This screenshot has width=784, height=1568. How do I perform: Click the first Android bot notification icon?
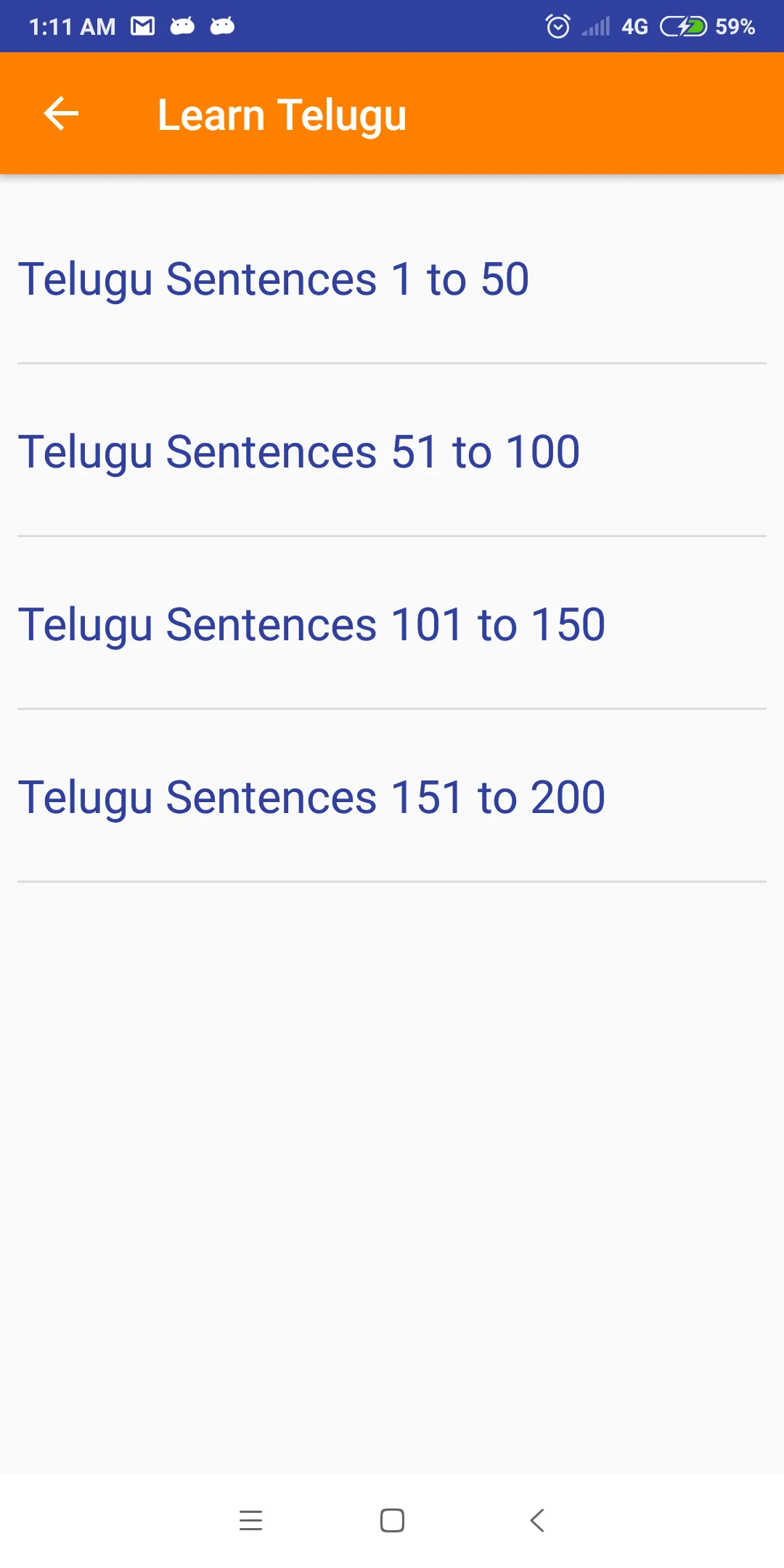click(184, 25)
